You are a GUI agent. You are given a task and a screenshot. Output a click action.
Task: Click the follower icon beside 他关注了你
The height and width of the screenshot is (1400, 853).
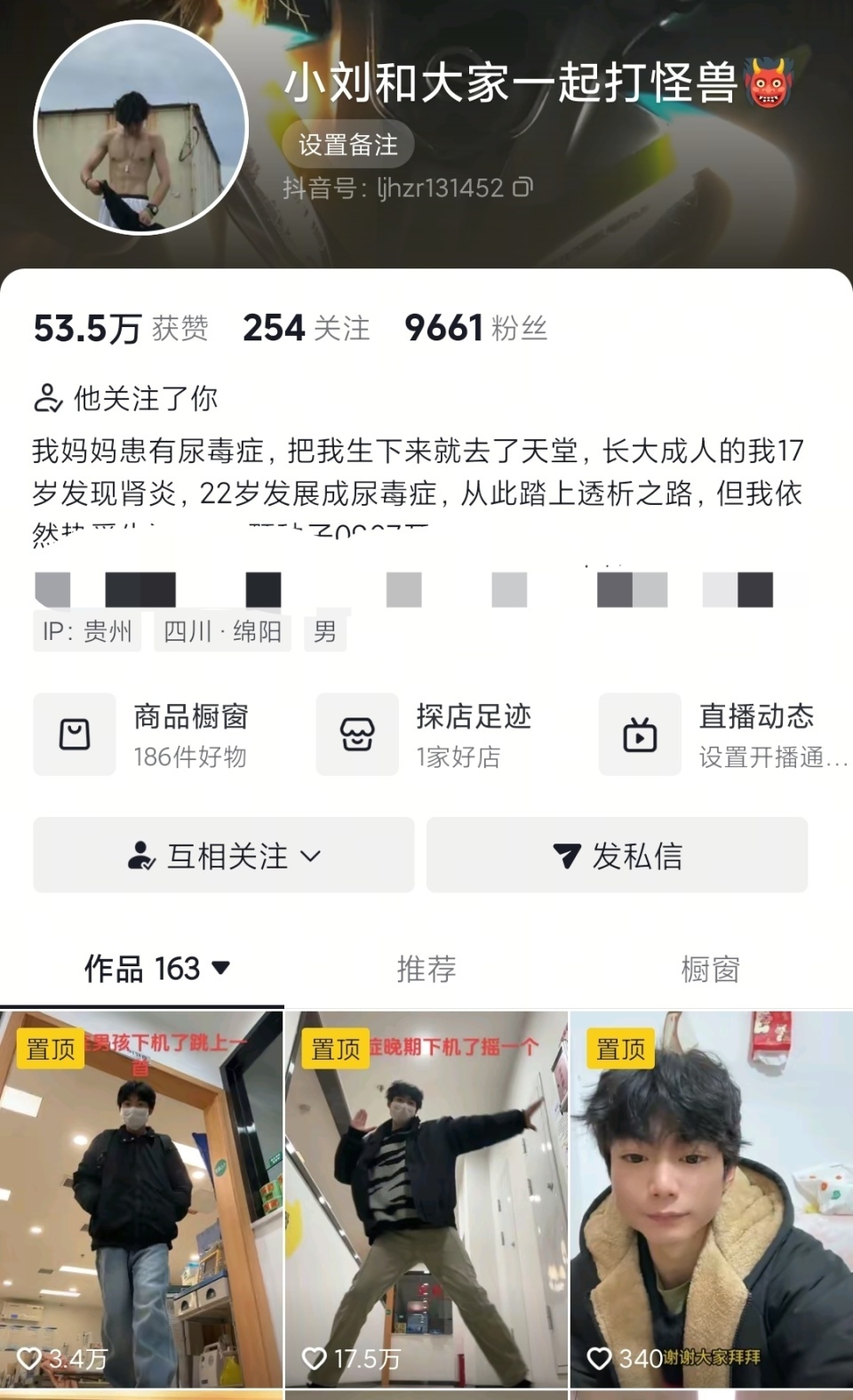[x=48, y=396]
